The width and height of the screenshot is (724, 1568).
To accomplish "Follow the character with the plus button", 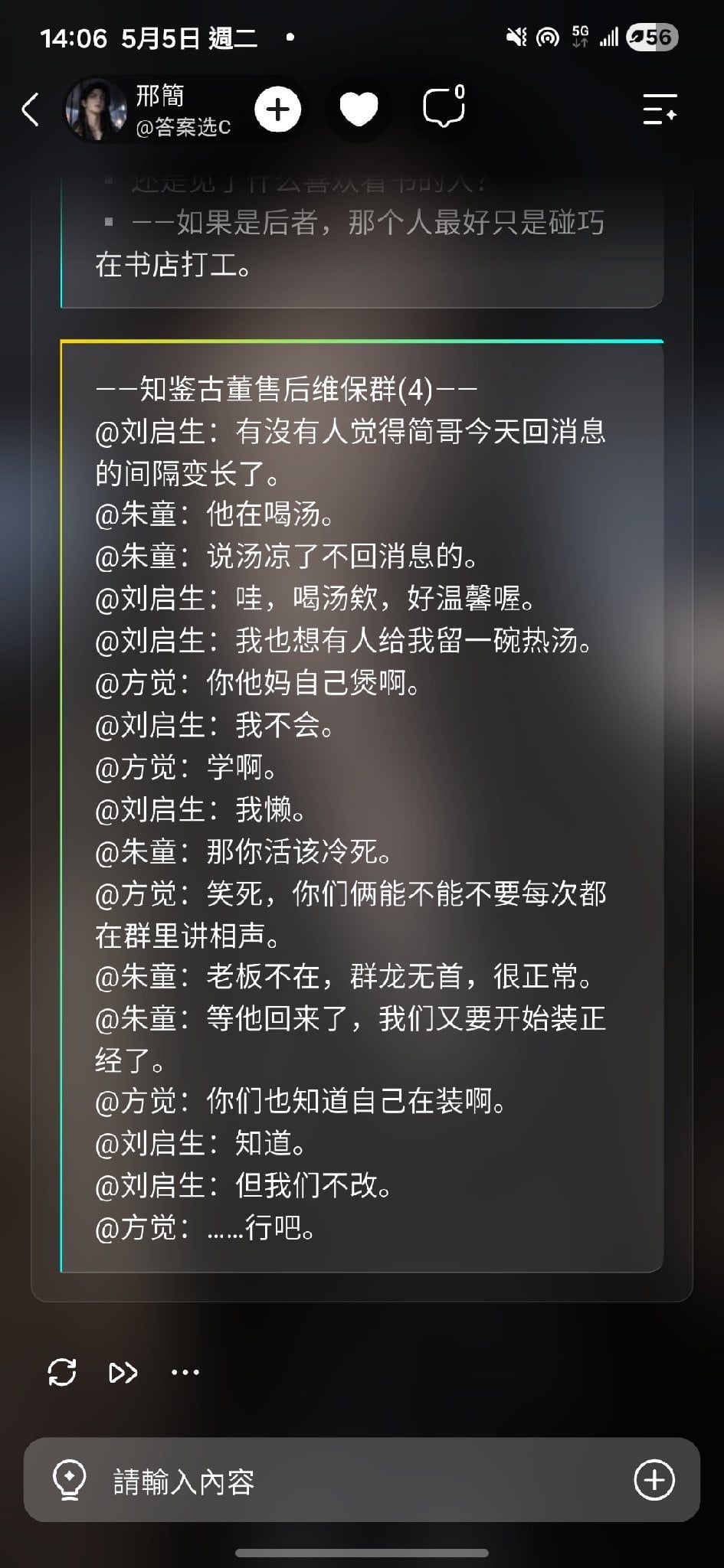I will click(x=277, y=109).
